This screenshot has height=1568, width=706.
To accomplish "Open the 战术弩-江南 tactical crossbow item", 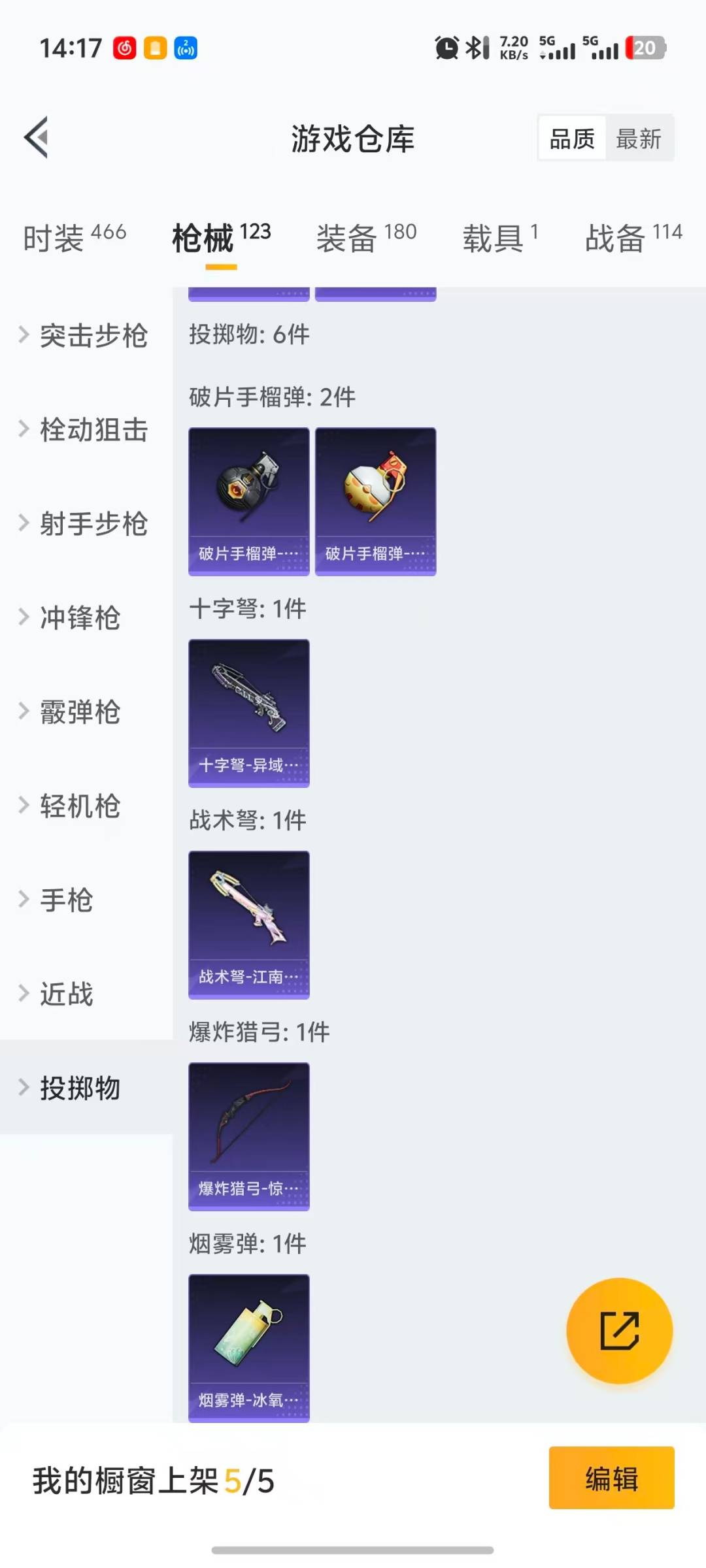I will click(248, 924).
